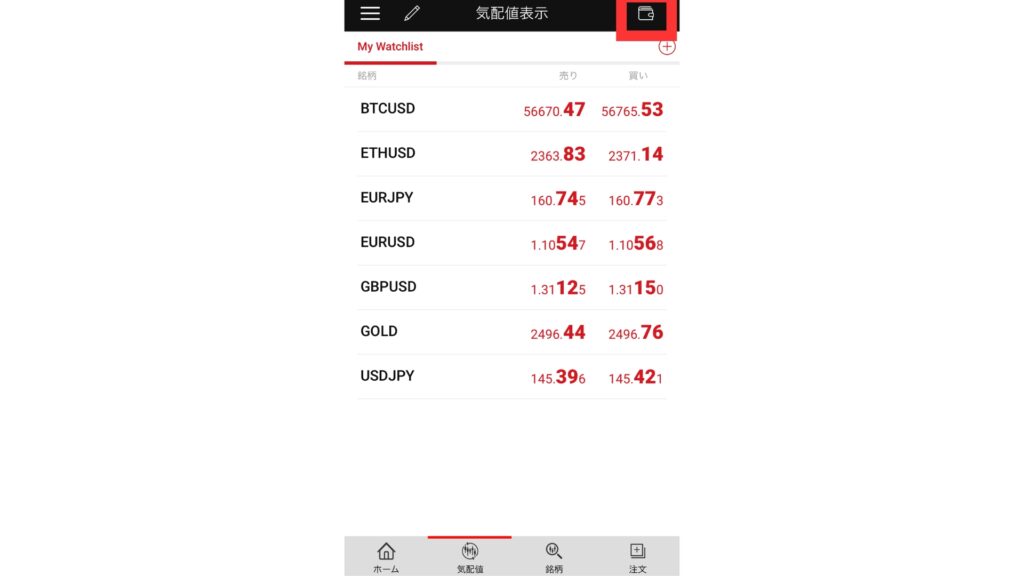Screen dimensions: 1024x576
Task: Add a symbol with the plus icon
Action: point(667,46)
